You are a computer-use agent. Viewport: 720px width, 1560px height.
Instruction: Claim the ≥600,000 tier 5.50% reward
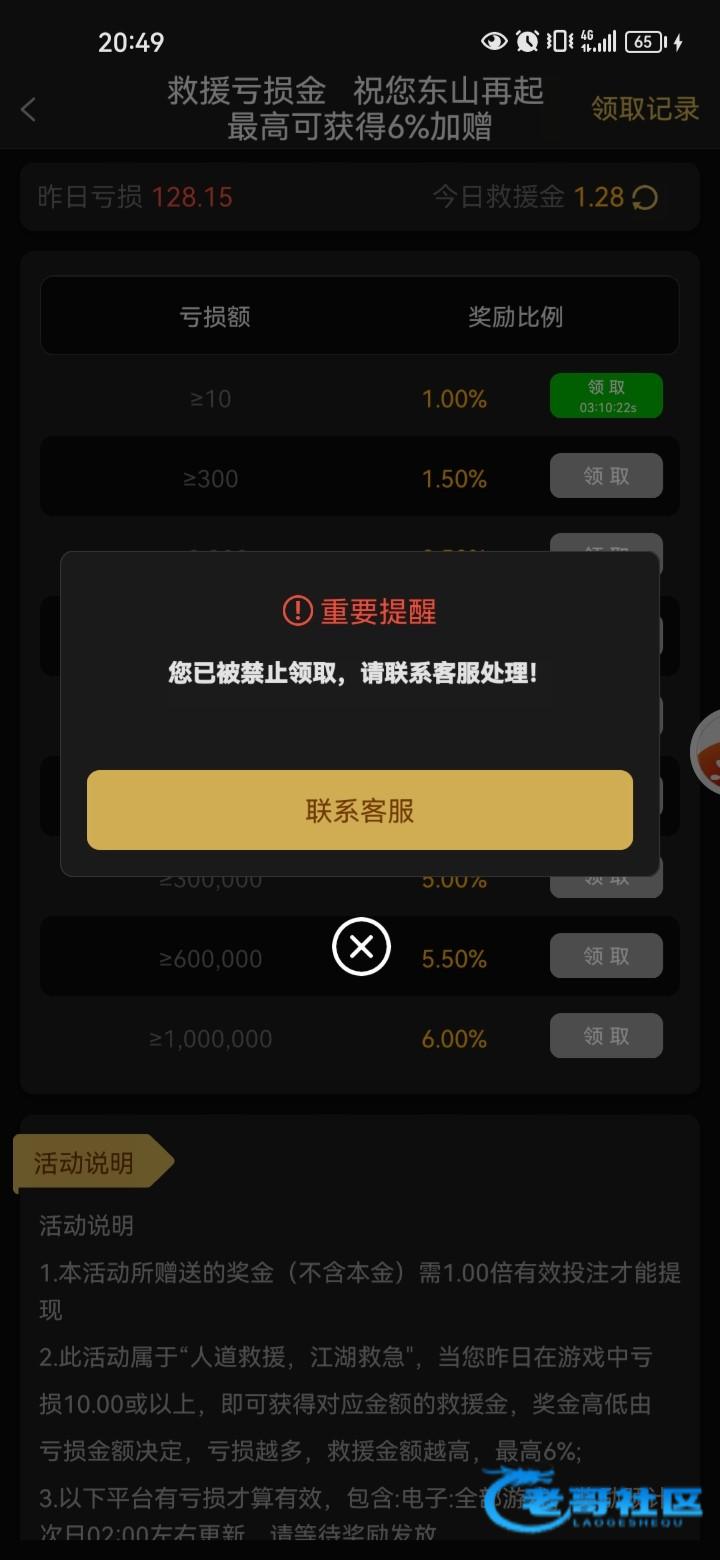606,956
